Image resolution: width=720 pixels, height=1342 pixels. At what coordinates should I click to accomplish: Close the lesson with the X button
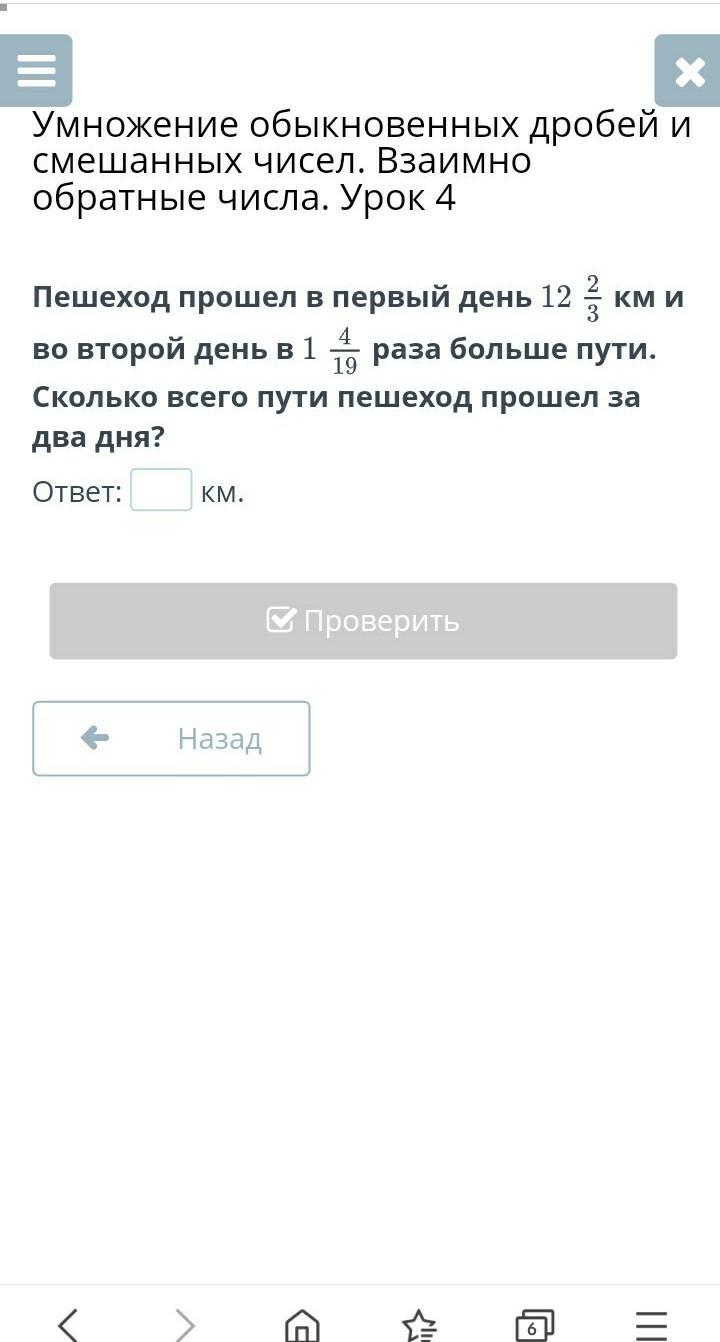point(688,70)
